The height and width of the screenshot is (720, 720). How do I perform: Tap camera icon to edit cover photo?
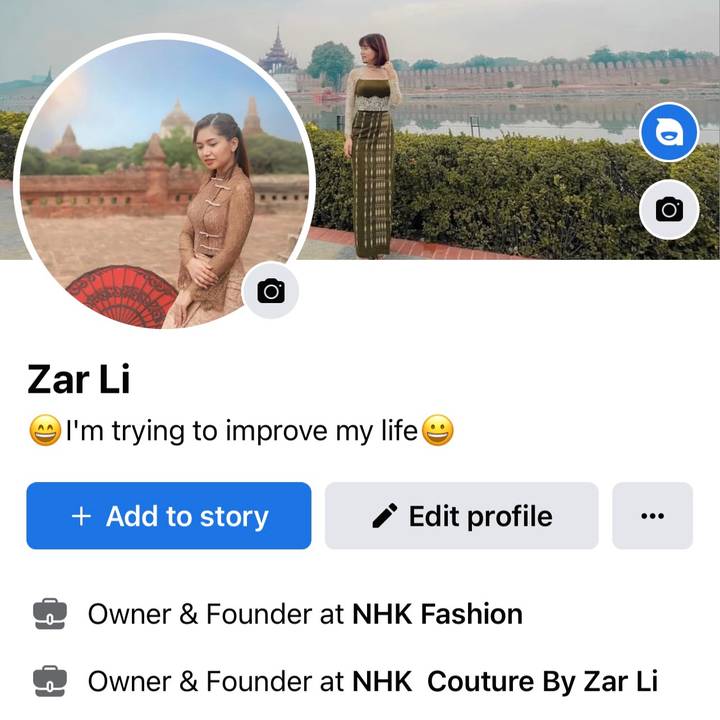click(x=668, y=209)
